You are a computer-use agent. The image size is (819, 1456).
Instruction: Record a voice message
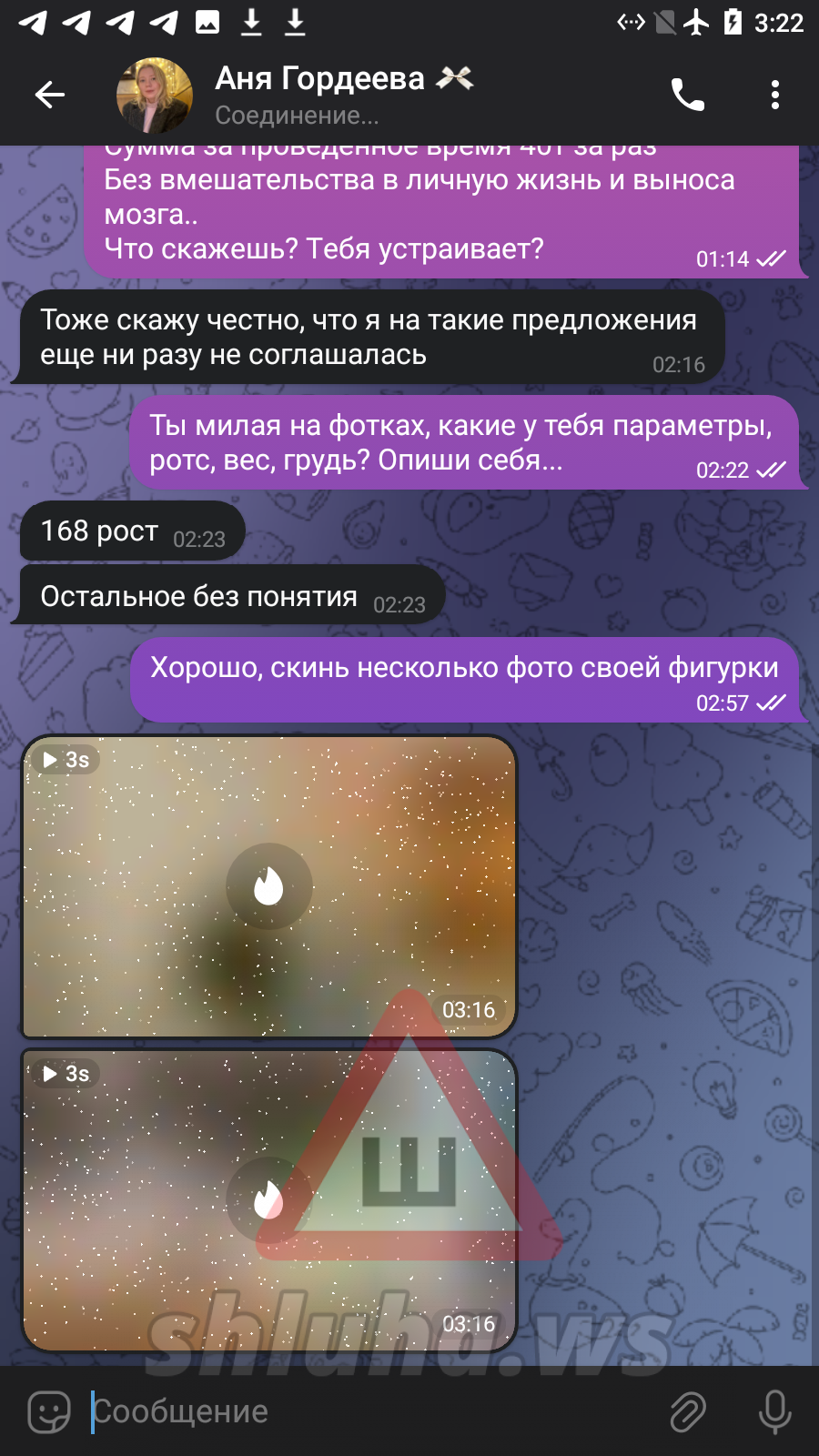[x=774, y=1411]
